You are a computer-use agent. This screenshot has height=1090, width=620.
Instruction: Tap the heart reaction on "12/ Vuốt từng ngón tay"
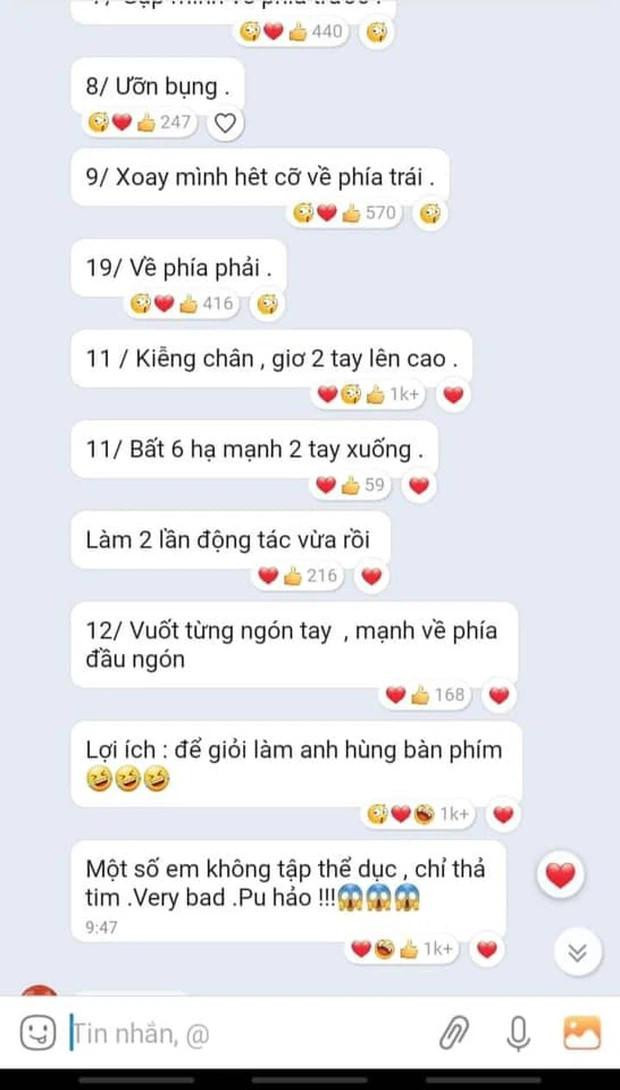coord(499,695)
